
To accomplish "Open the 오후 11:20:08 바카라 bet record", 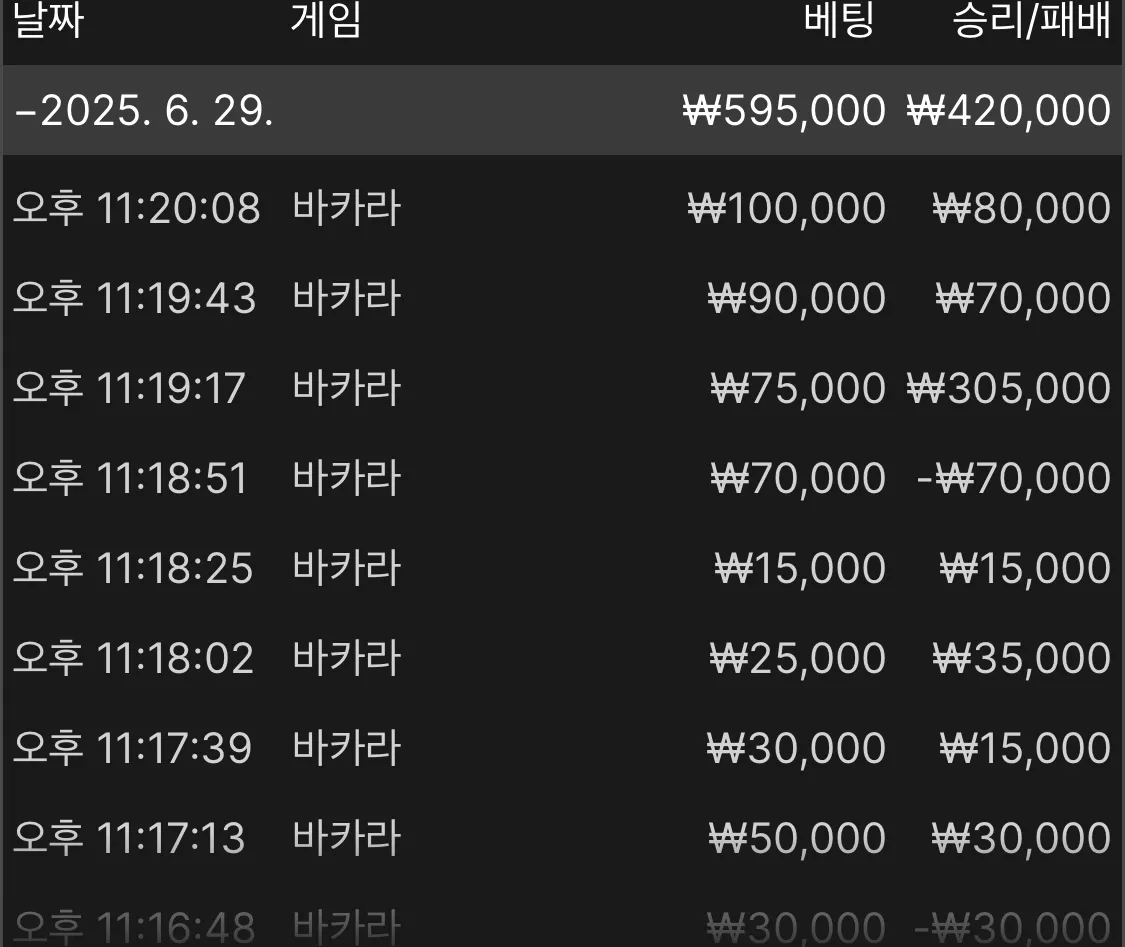I will [x=562, y=208].
